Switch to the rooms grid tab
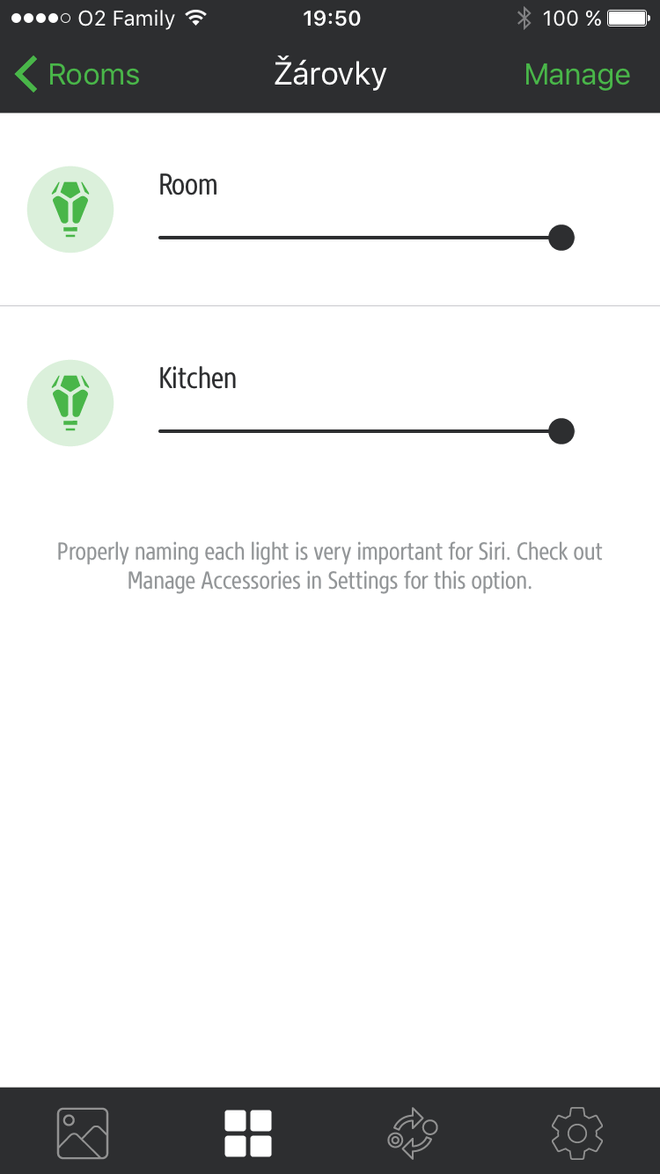660x1174 pixels. [x=248, y=1133]
